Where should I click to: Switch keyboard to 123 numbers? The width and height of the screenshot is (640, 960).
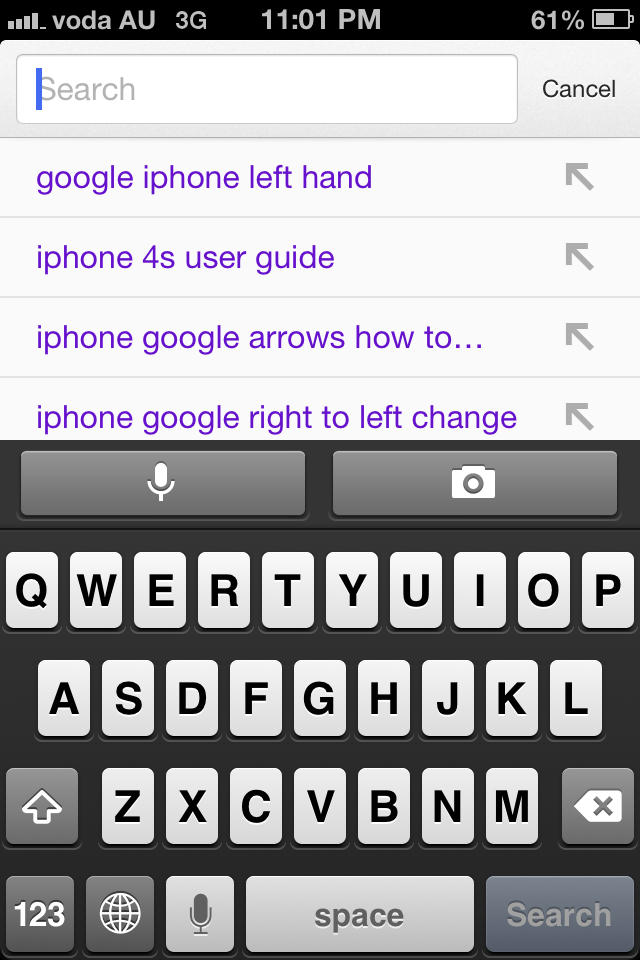(x=40, y=914)
